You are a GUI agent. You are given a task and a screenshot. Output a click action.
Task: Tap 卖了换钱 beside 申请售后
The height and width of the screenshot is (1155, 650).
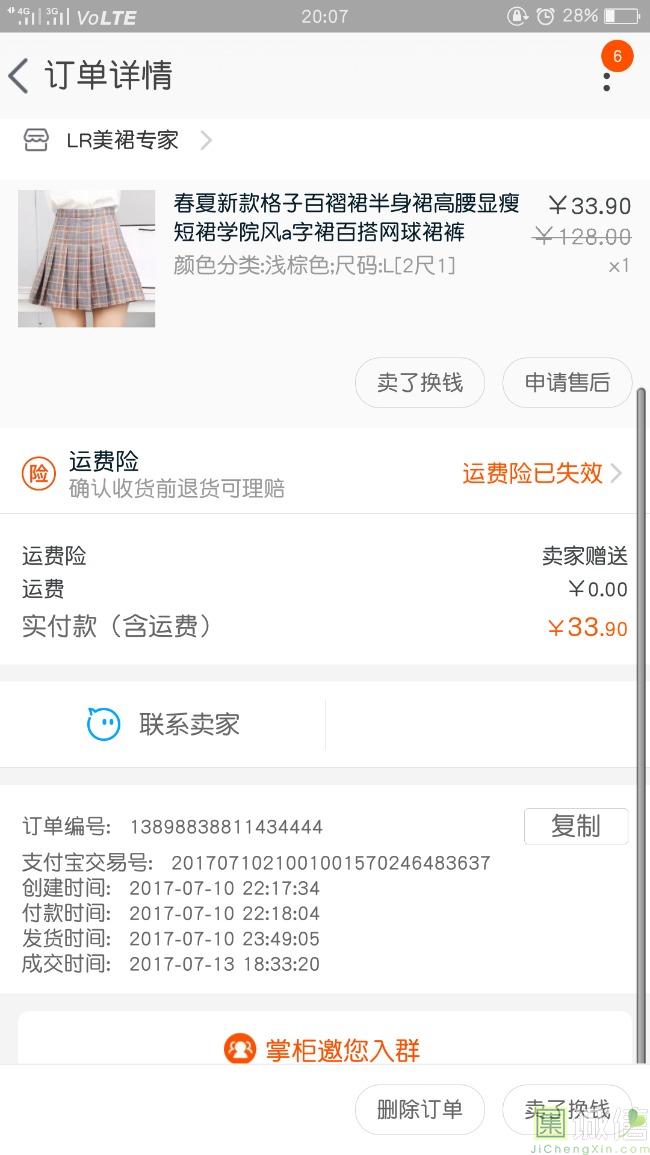420,383
